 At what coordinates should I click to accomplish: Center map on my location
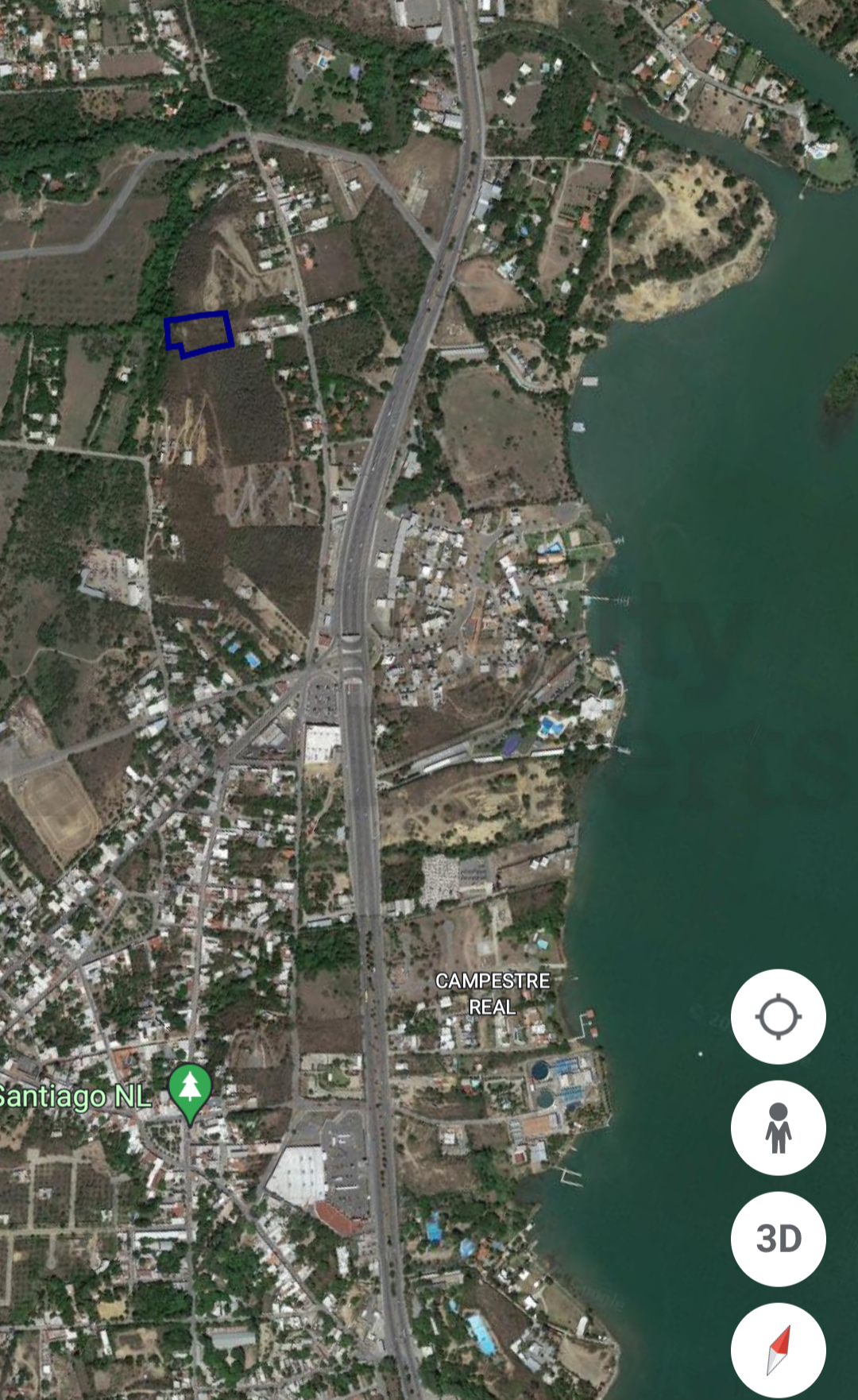pyautogui.click(x=778, y=1016)
